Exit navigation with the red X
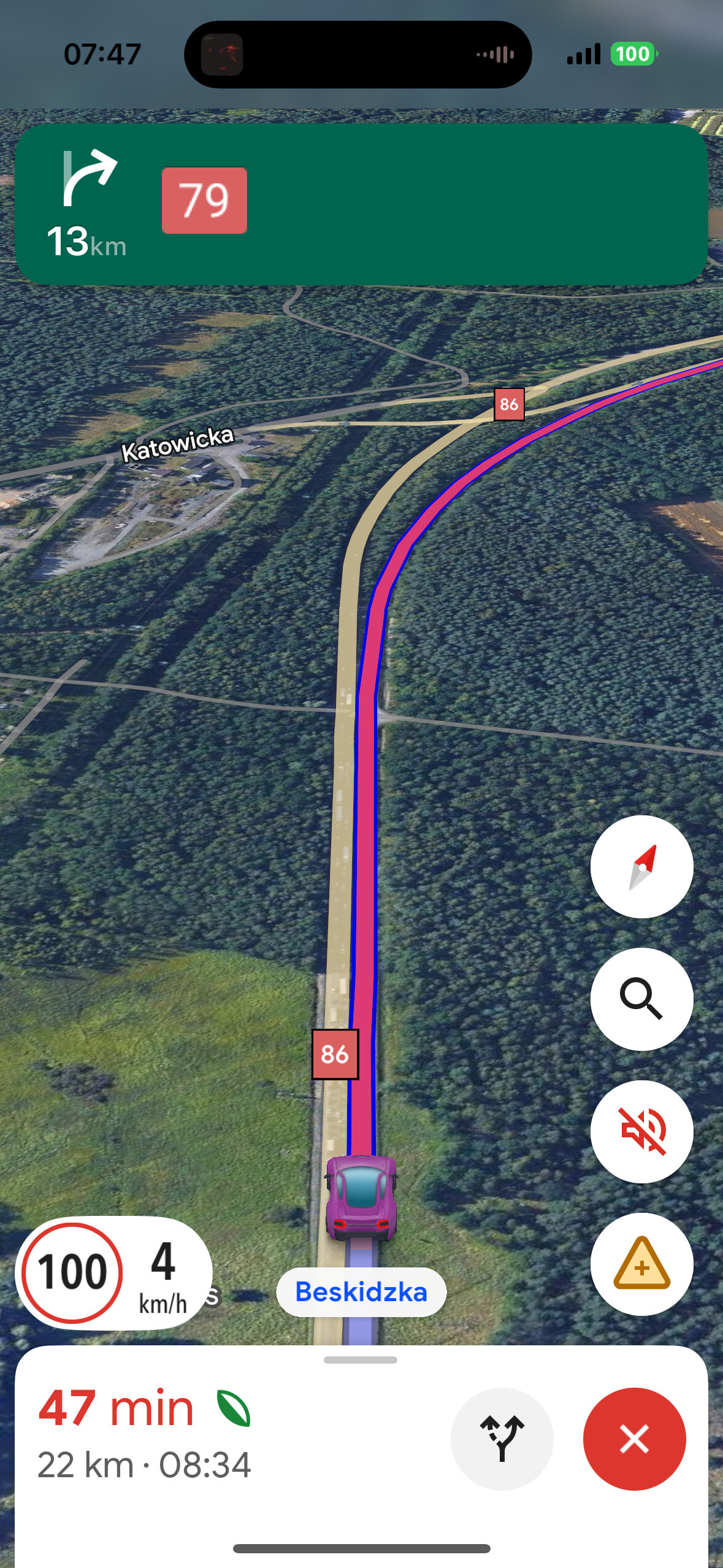 634,1438
